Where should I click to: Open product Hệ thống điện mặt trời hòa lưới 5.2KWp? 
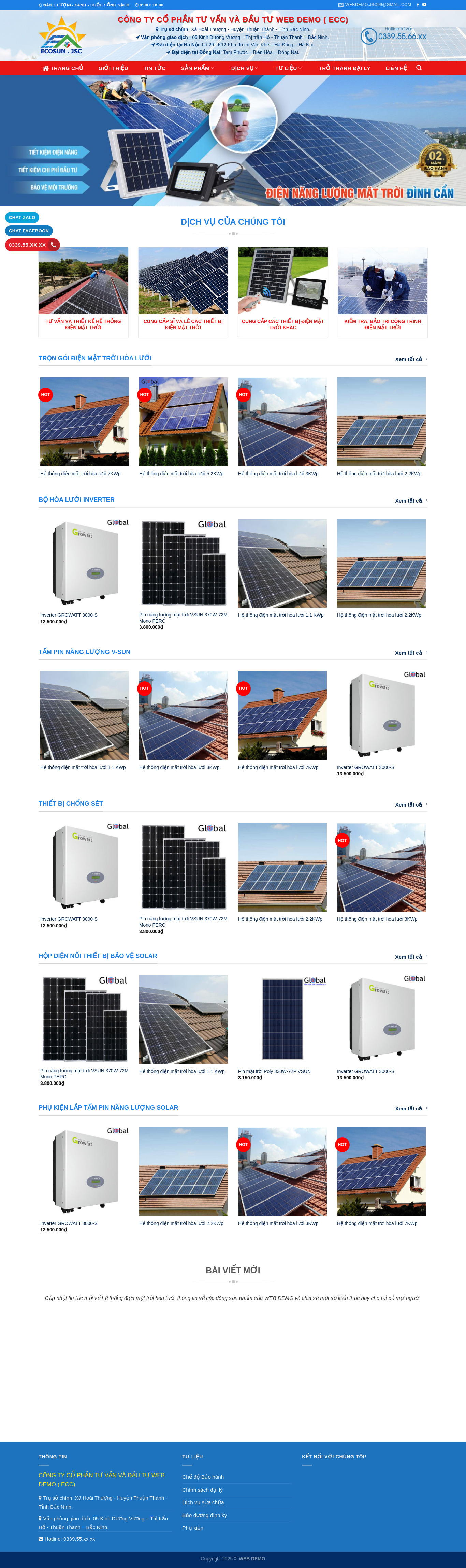181,474
